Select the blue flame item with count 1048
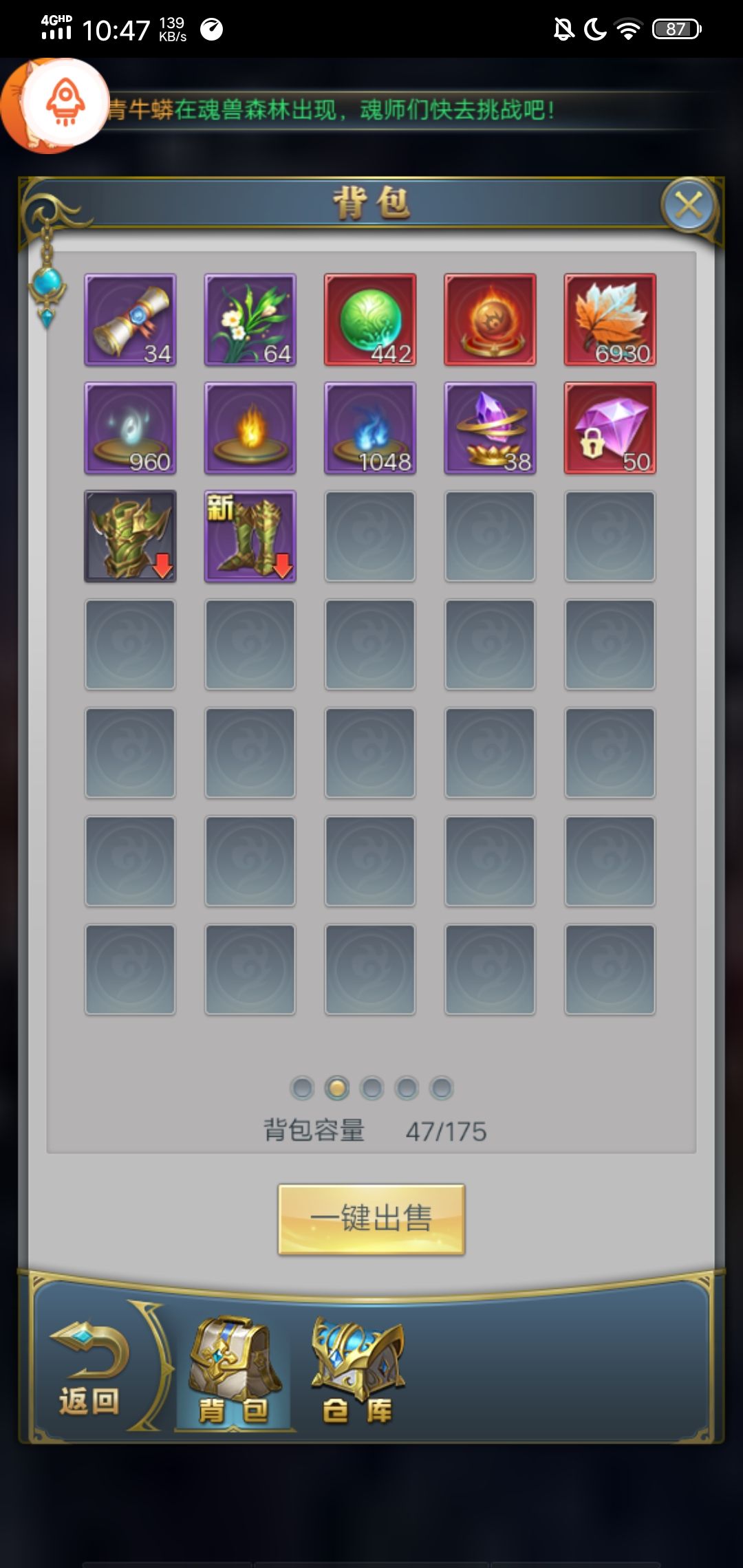 [x=370, y=428]
